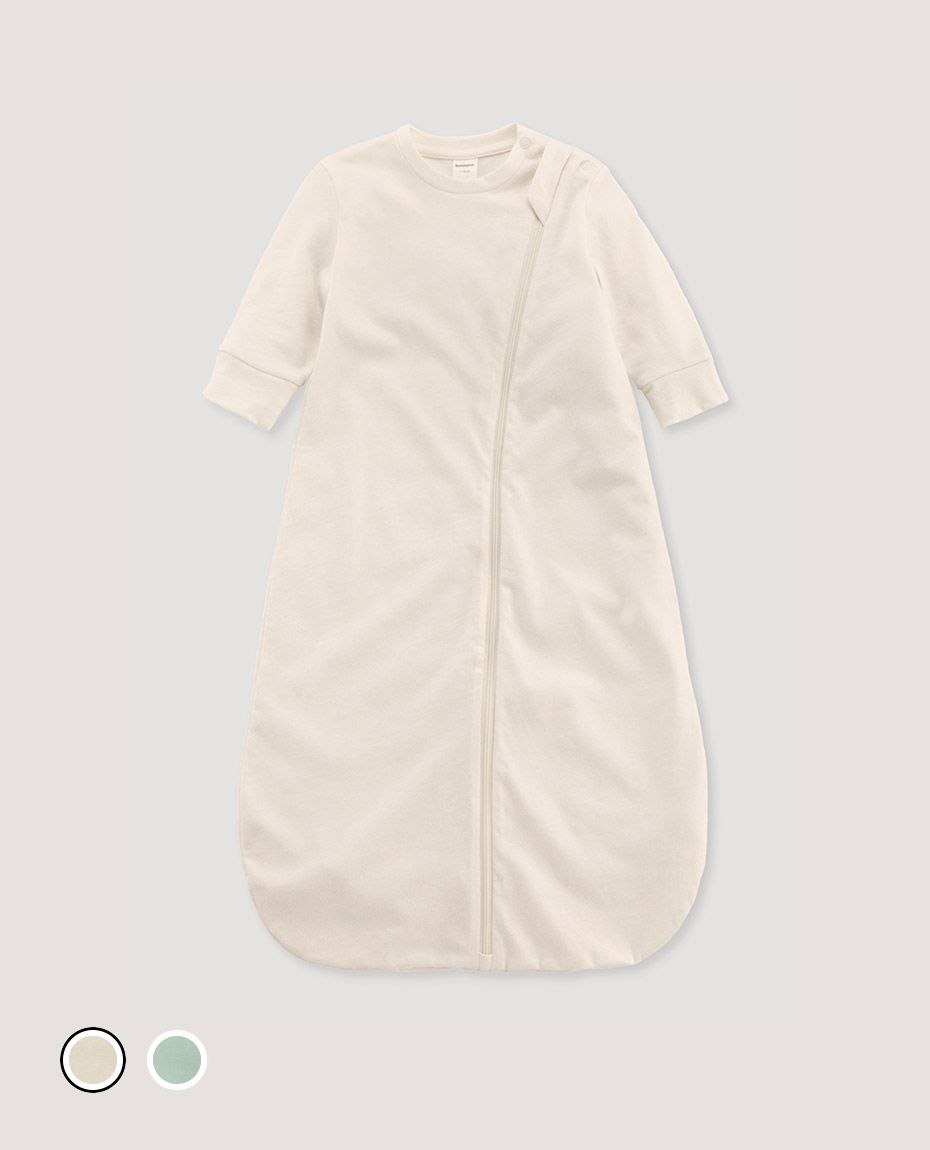This screenshot has height=1150, width=930.
Task: Select the mint green color swatch
Action: 177,1058
